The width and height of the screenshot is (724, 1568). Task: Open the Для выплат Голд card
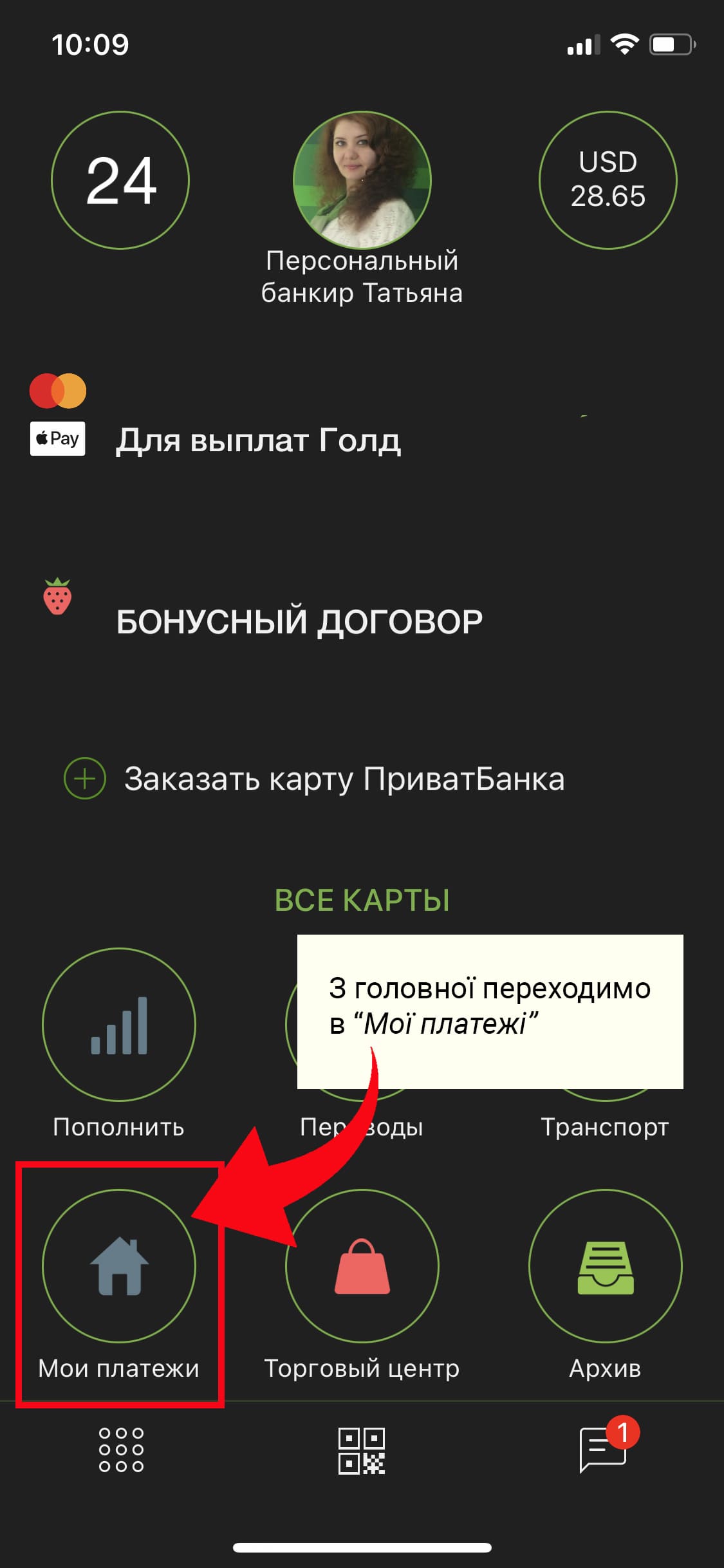257,441
